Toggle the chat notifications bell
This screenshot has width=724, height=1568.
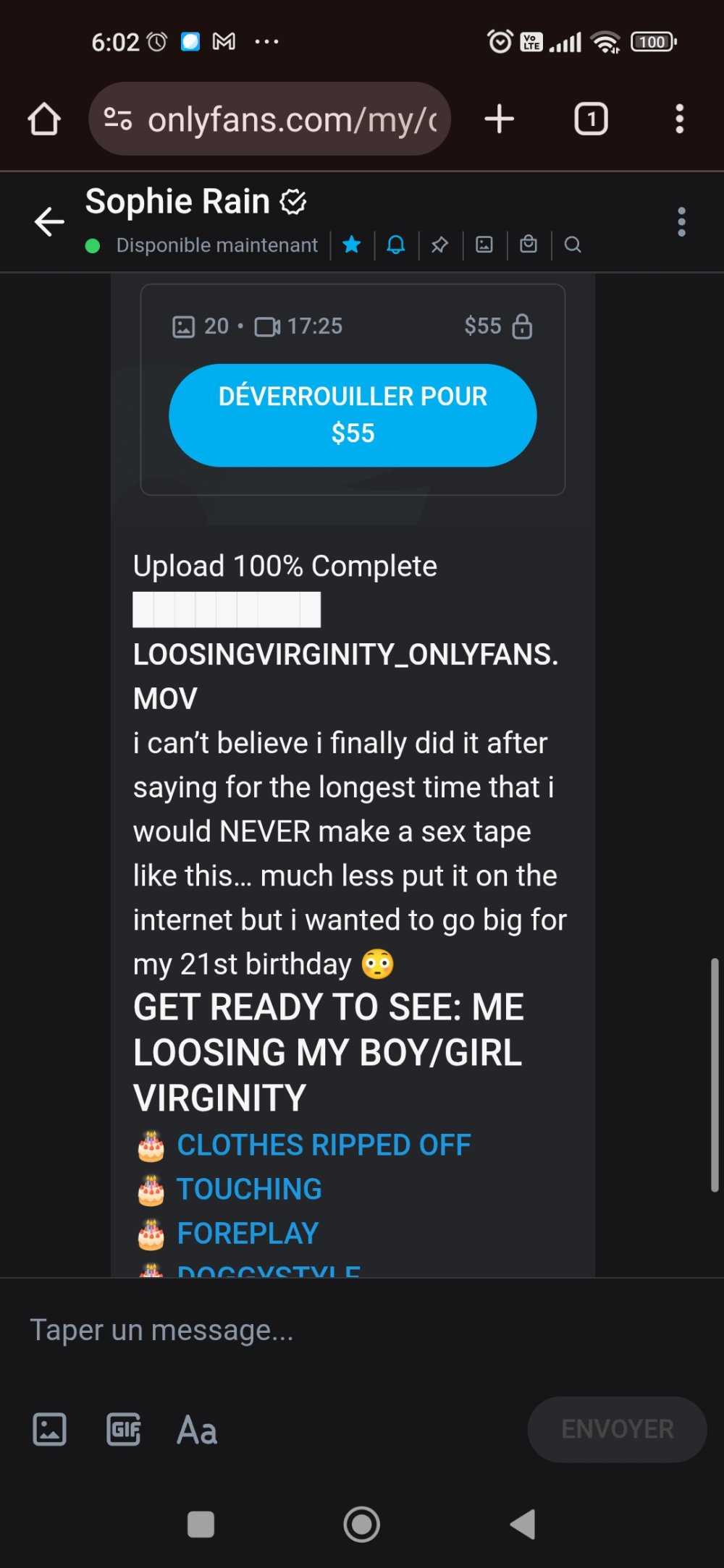395,245
